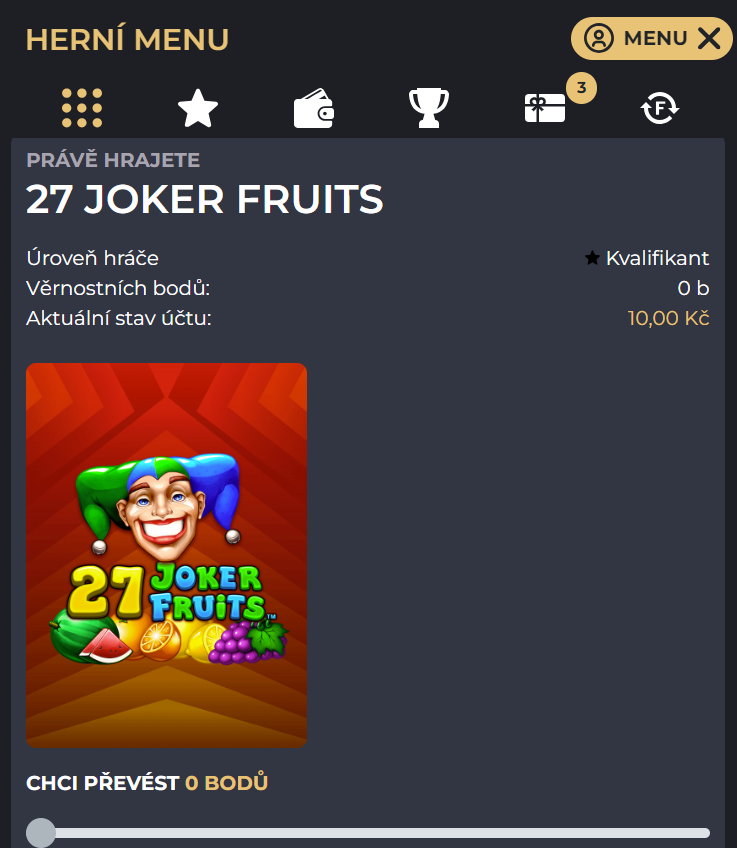This screenshot has width=737, height=848.
Task: Open the trophy tournaments icon
Action: [x=429, y=107]
